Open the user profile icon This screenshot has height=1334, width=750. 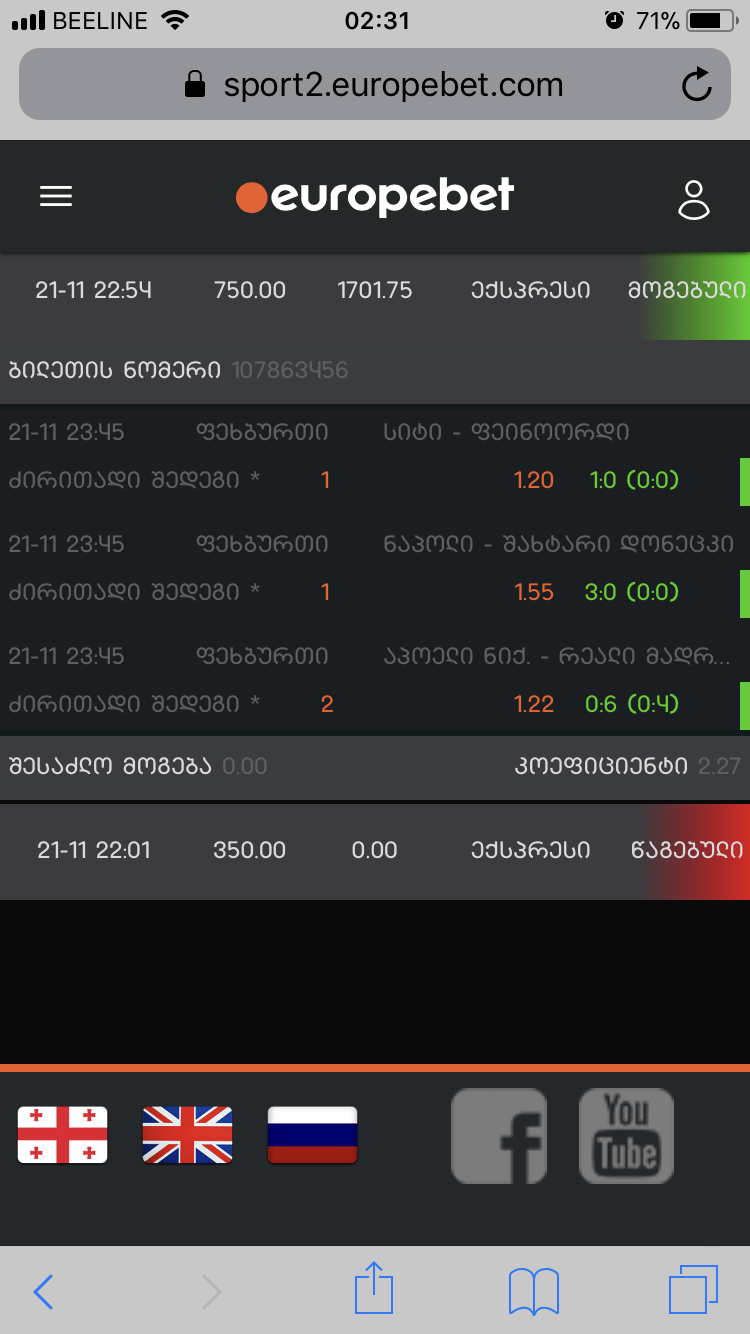(x=693, y=199)
